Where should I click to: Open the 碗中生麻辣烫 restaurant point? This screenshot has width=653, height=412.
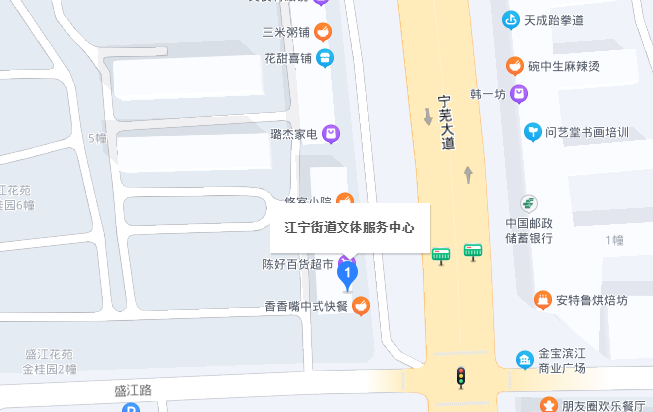(x=514, y=67)
